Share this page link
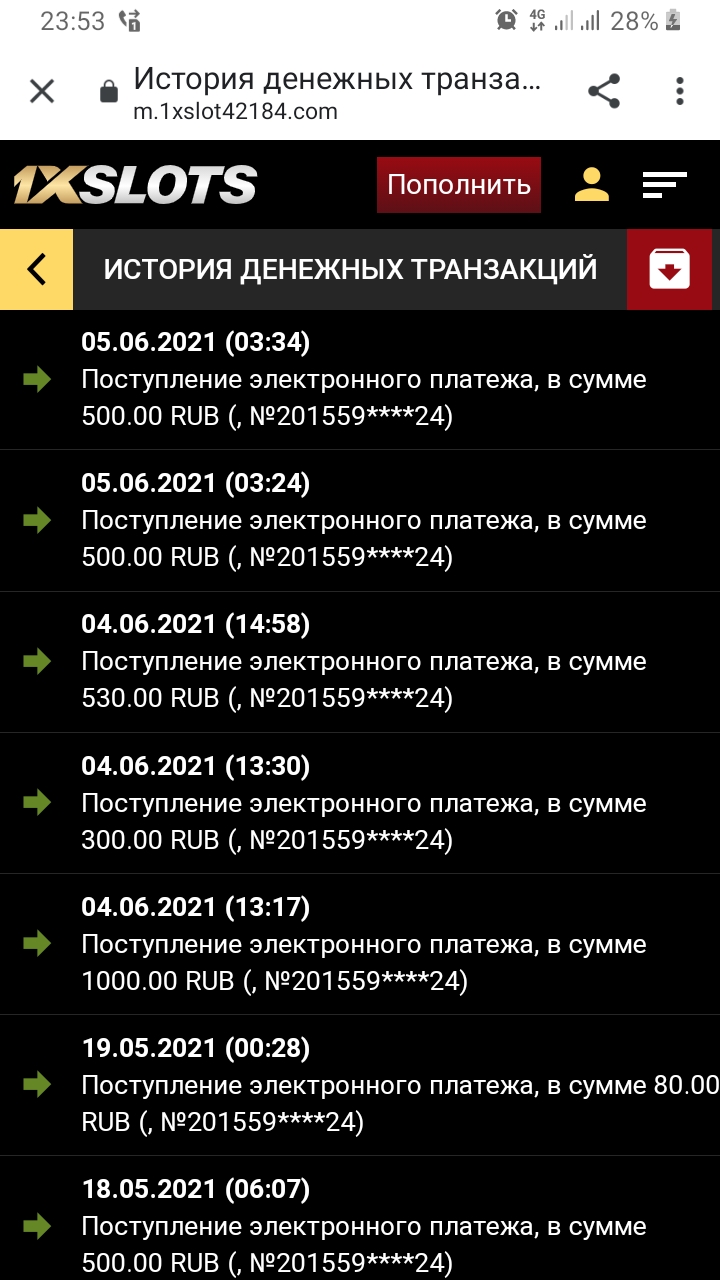Screen dimensions: 720x1280 604,92
